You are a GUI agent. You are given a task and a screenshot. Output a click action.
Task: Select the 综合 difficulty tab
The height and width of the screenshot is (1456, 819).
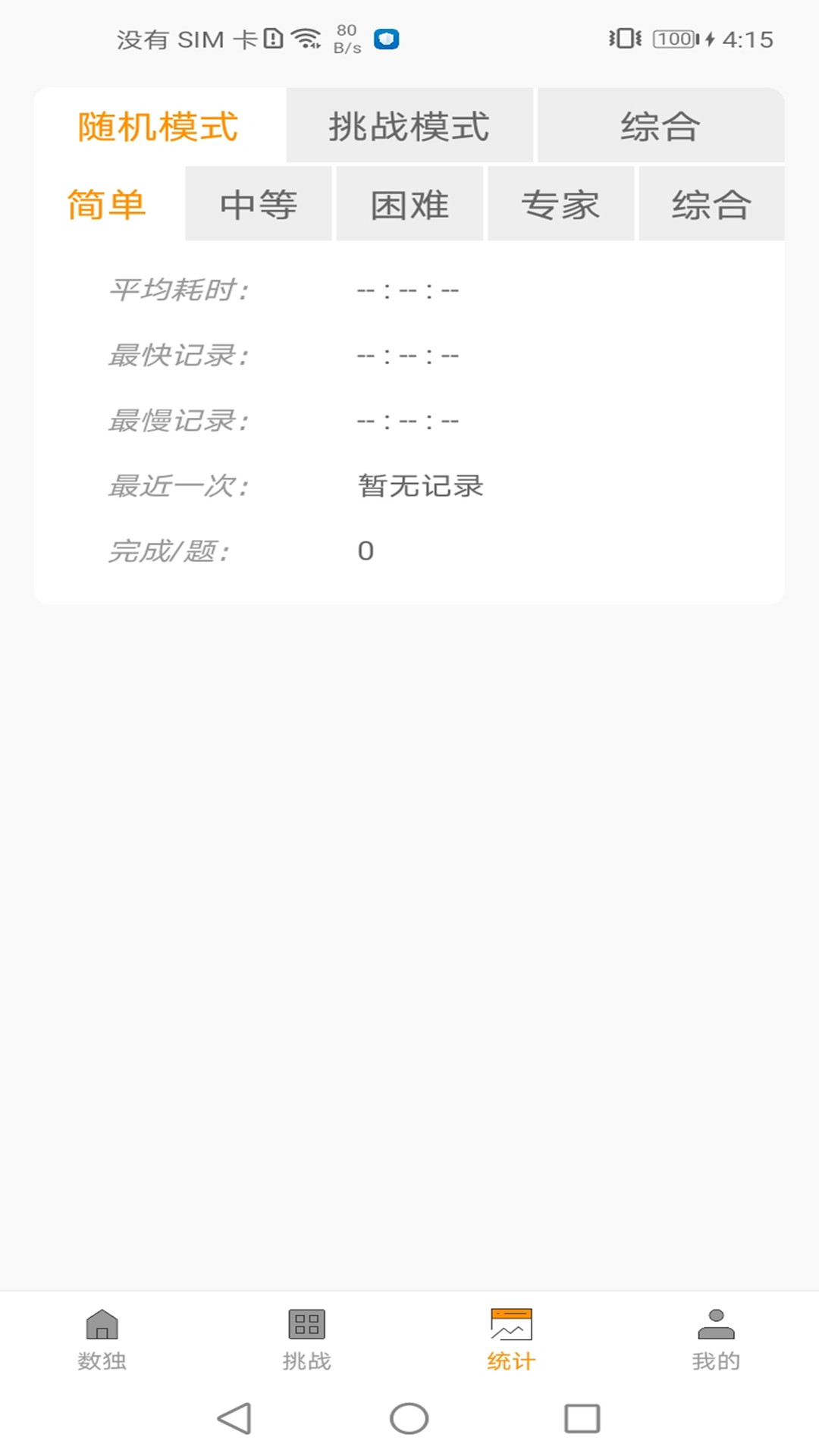[x=711, y=205]
